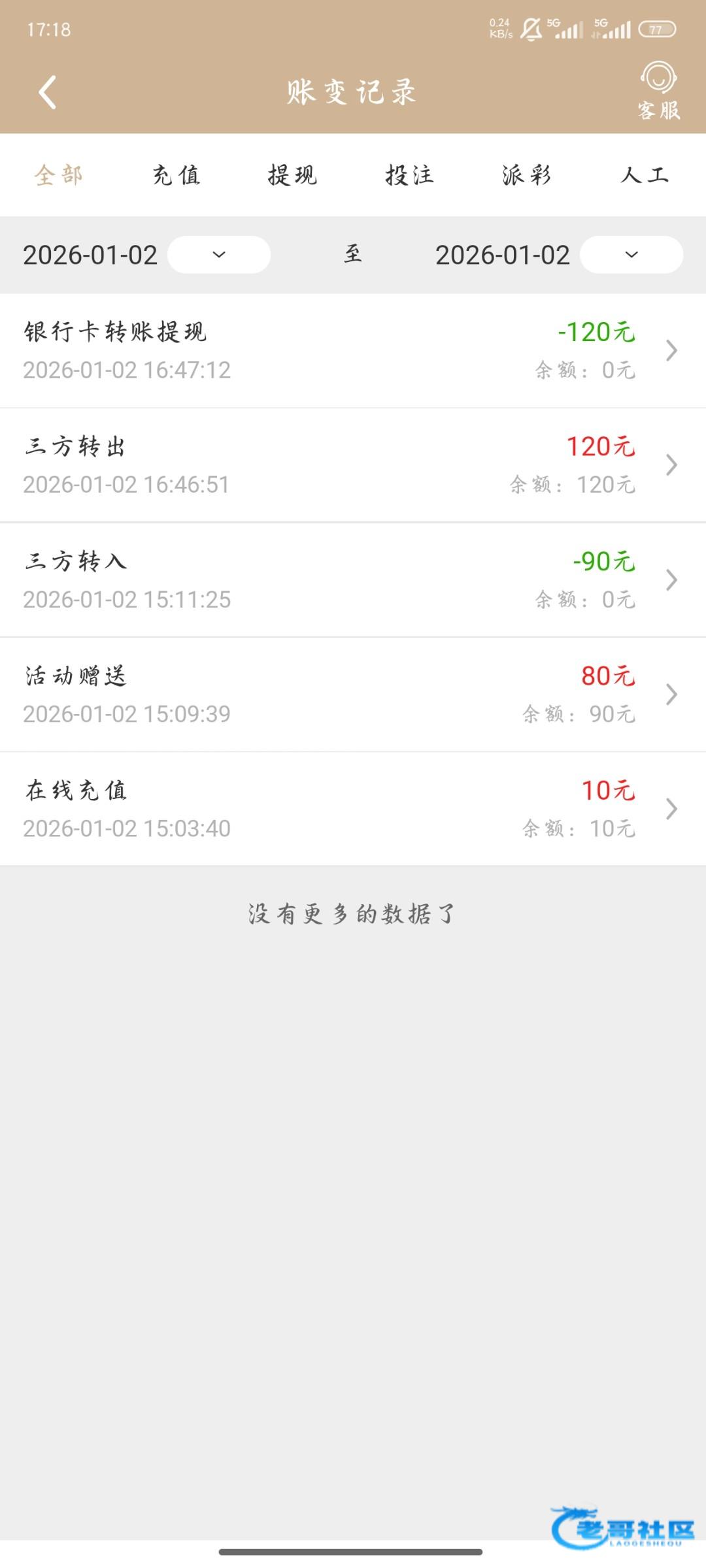View details of 三方转出 record
Image resolution: width=706 pixels, height=1568 pixels.
[353, 465]
